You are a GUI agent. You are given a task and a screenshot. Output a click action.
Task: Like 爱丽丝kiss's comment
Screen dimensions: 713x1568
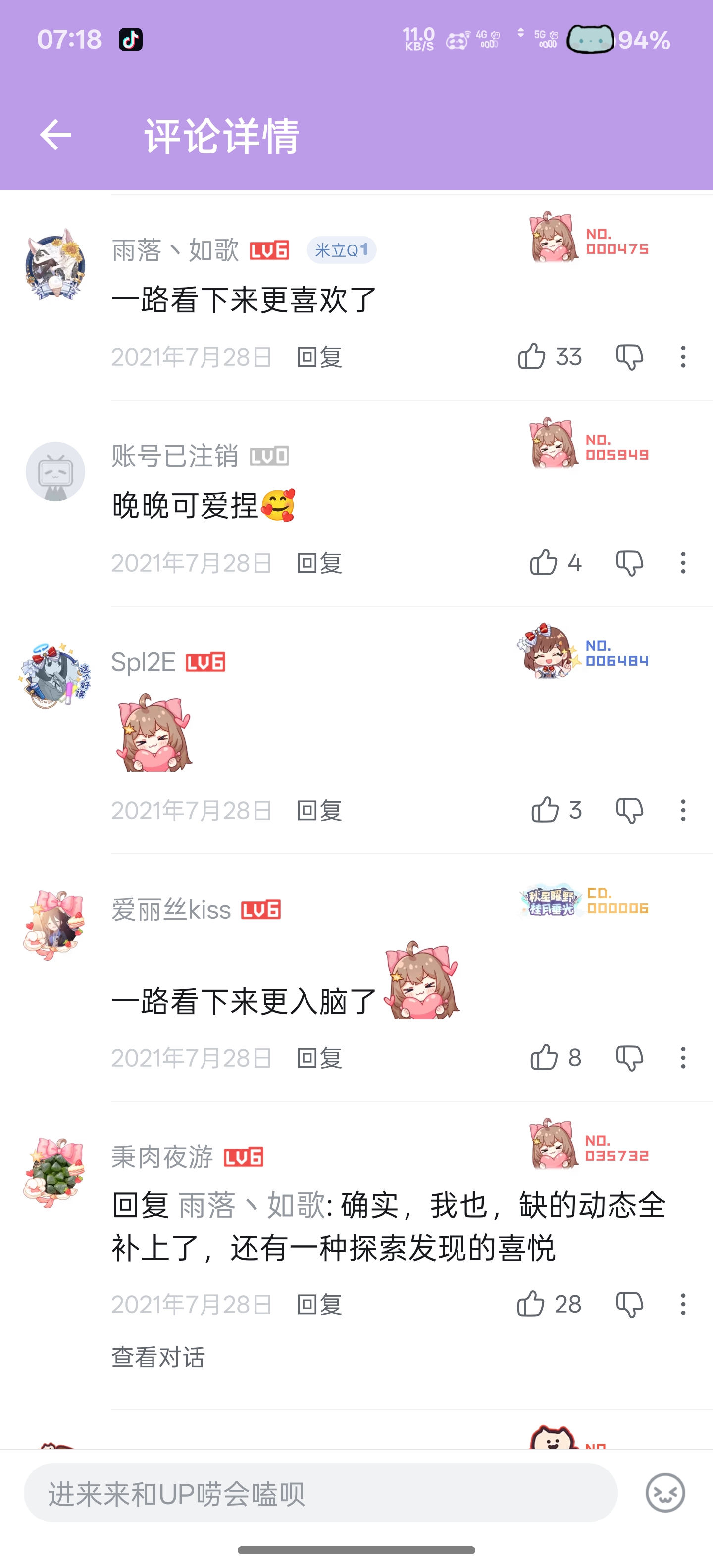pyautogui.click(x=544, y=1057)
